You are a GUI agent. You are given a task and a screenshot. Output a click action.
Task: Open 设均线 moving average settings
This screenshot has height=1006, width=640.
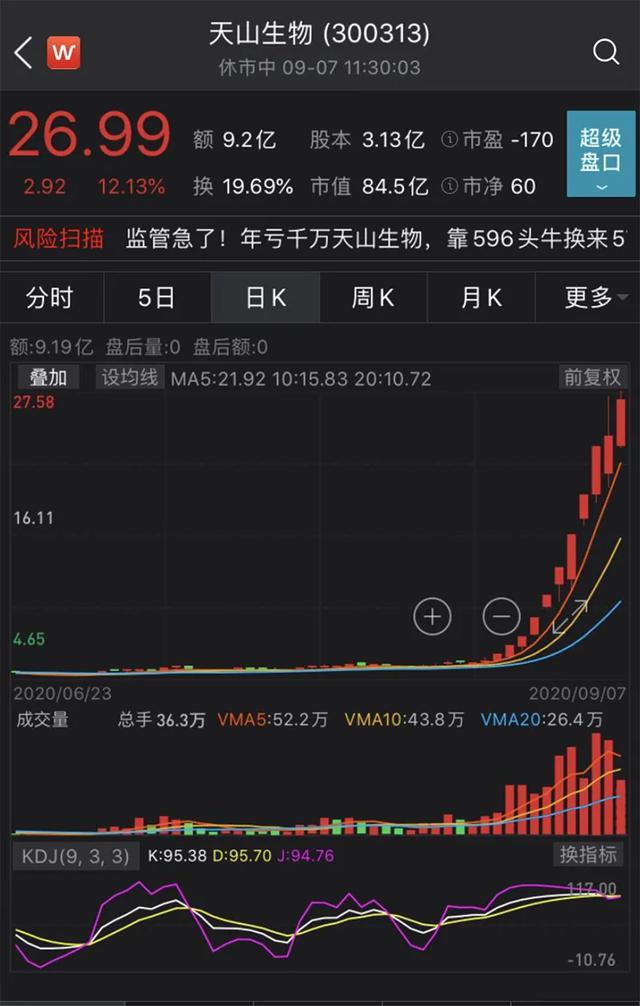(129, 377)
